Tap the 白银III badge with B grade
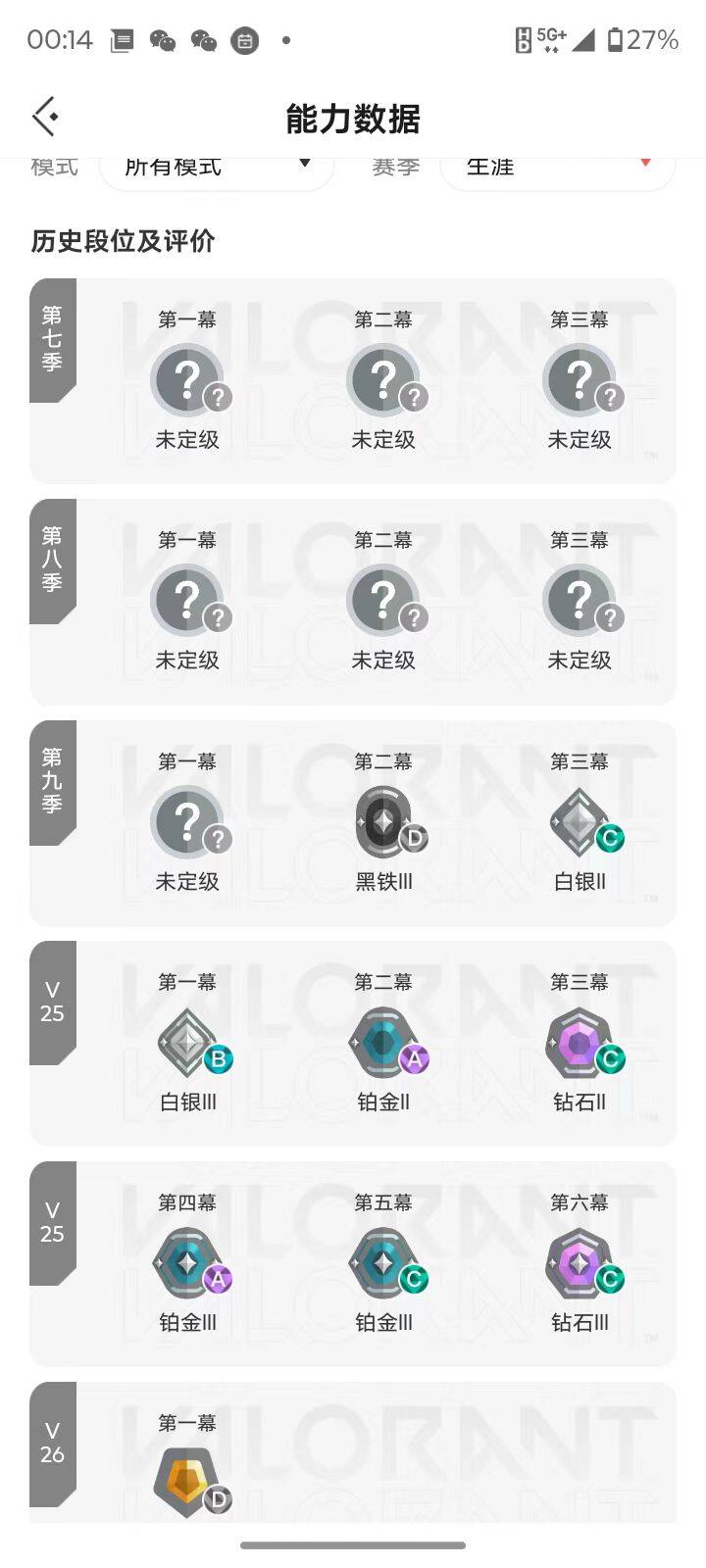The width and height of the screenshot is (706, 1568). (x=187, y=1042)
